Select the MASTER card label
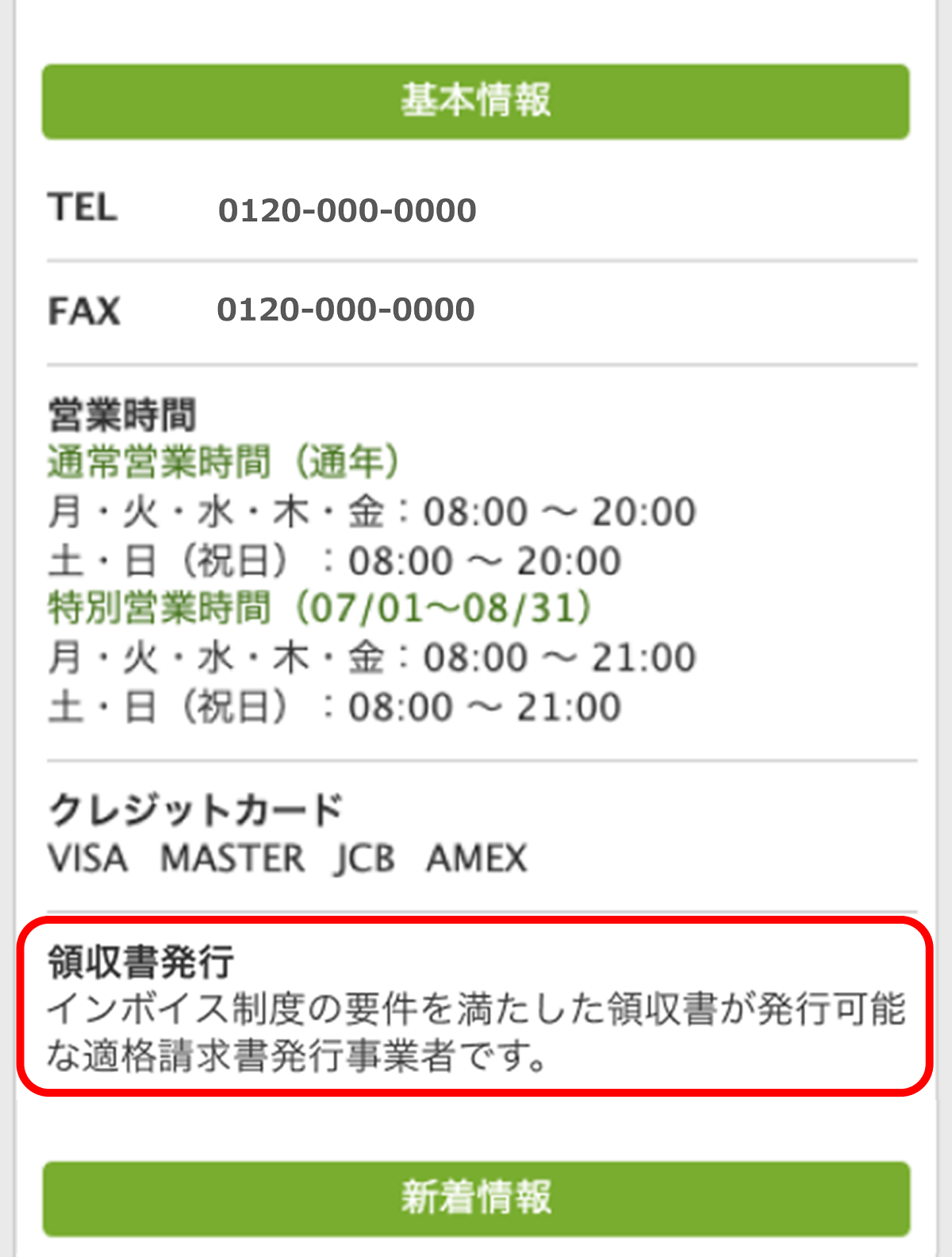Screen dimensions: 952x1257 [232, 859]
